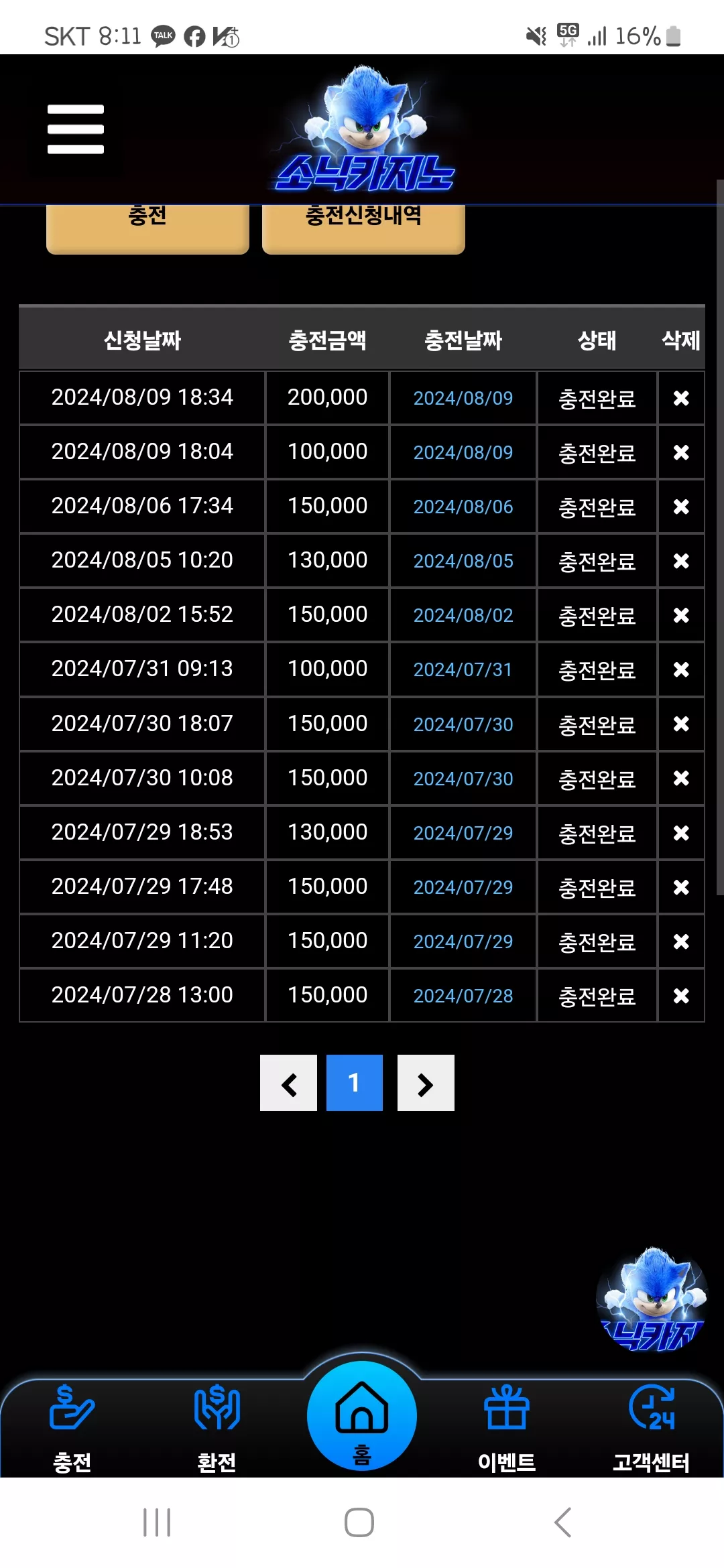724x1568 pixels.
Task: Delete the 2024/08/05 10:20 charge record
Action: [x=681, y=561]
